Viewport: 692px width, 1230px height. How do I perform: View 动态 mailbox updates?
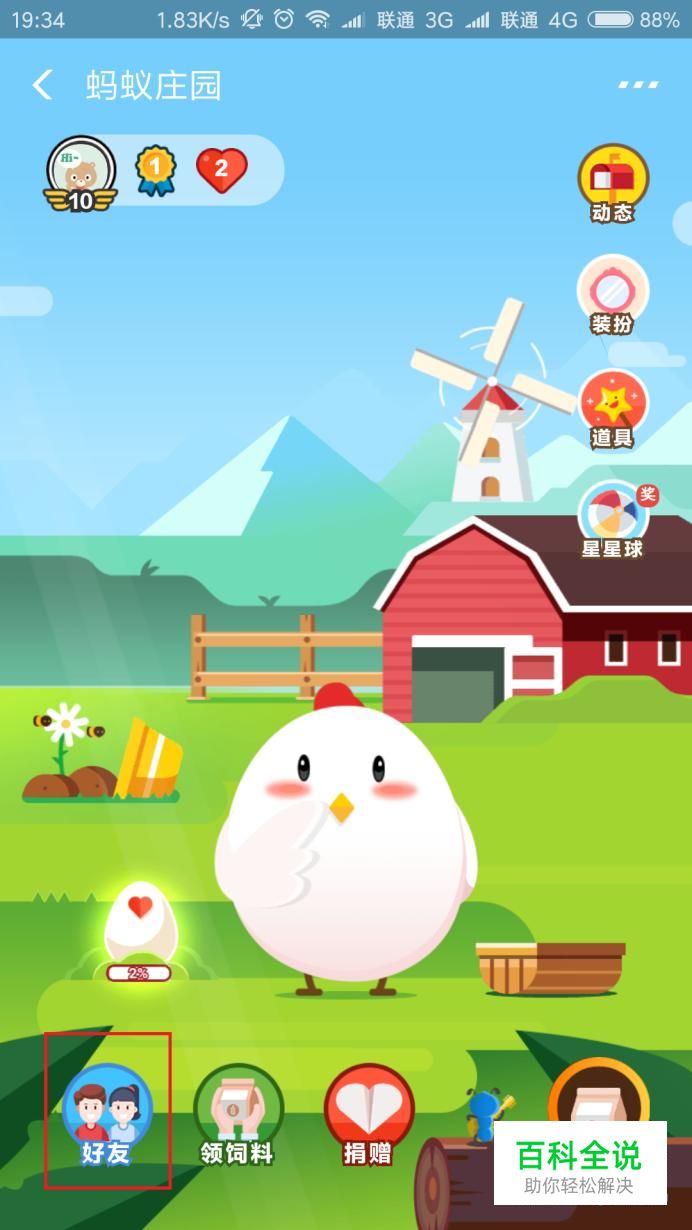coord(612,184)
